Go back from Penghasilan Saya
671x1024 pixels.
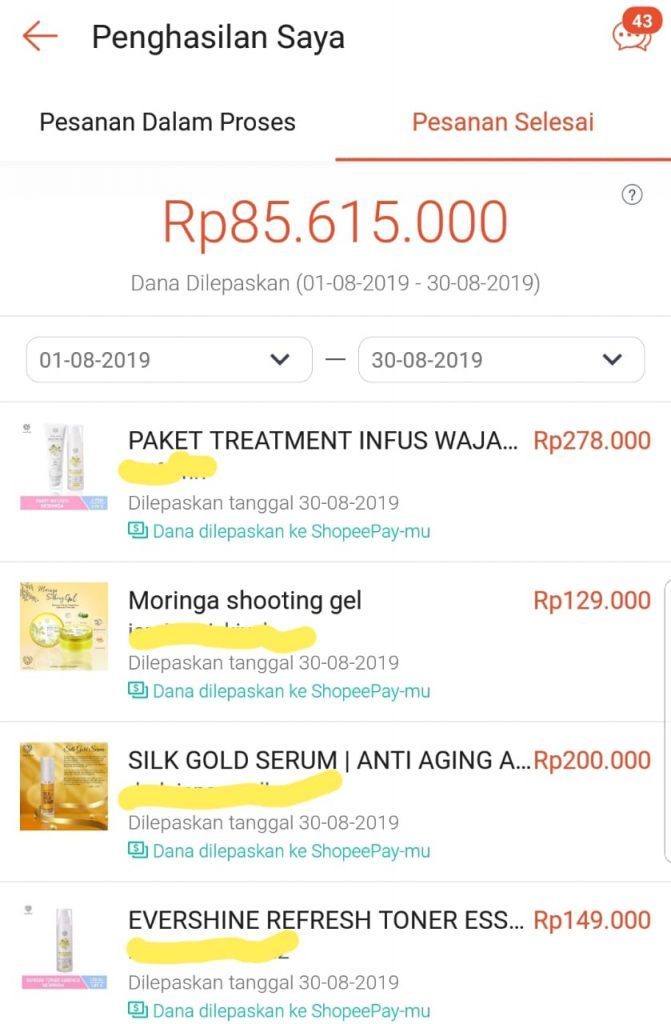(40, 37)
